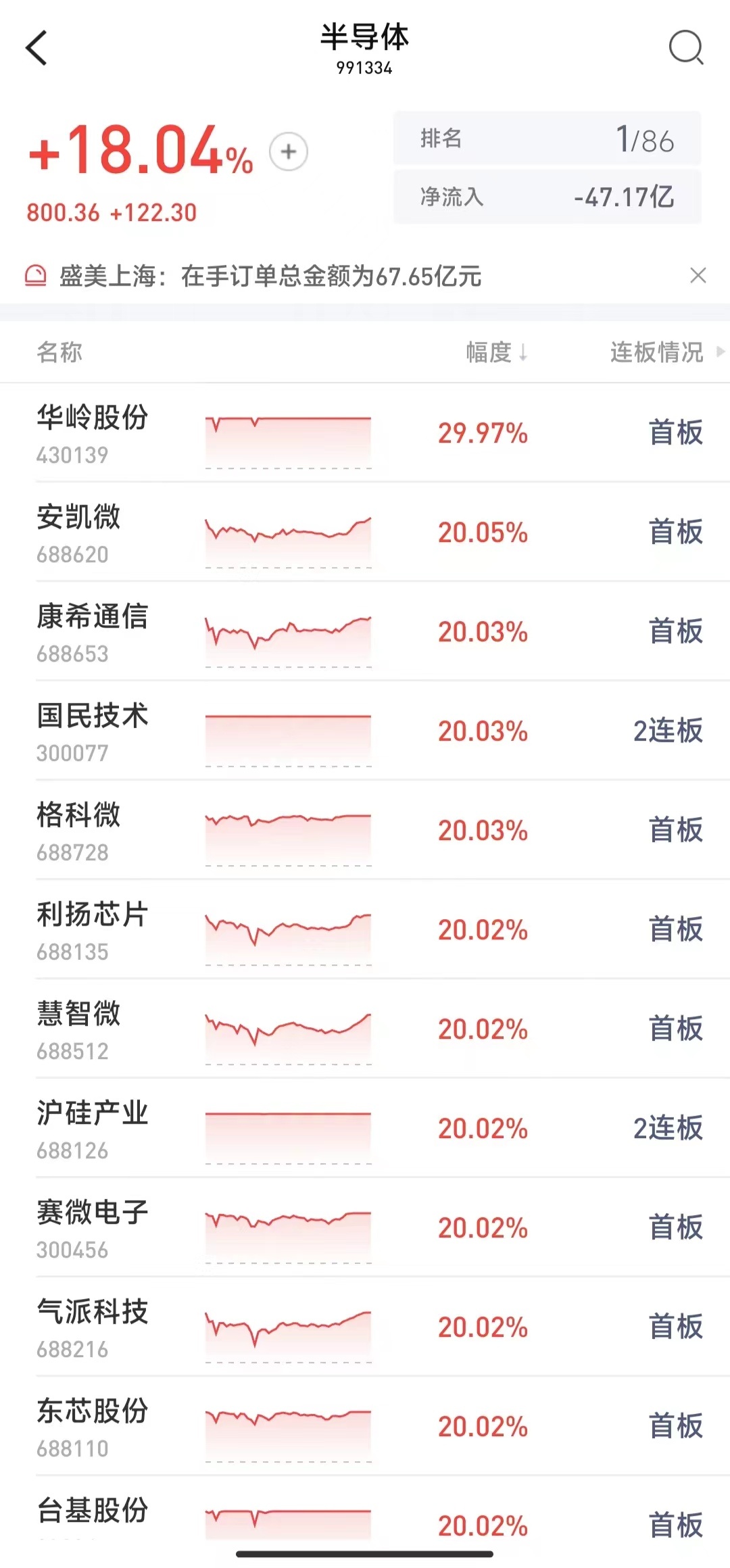Add 半导体 sector to watchlist
The image size is (730, 1568).
click(x=289, y=151)
